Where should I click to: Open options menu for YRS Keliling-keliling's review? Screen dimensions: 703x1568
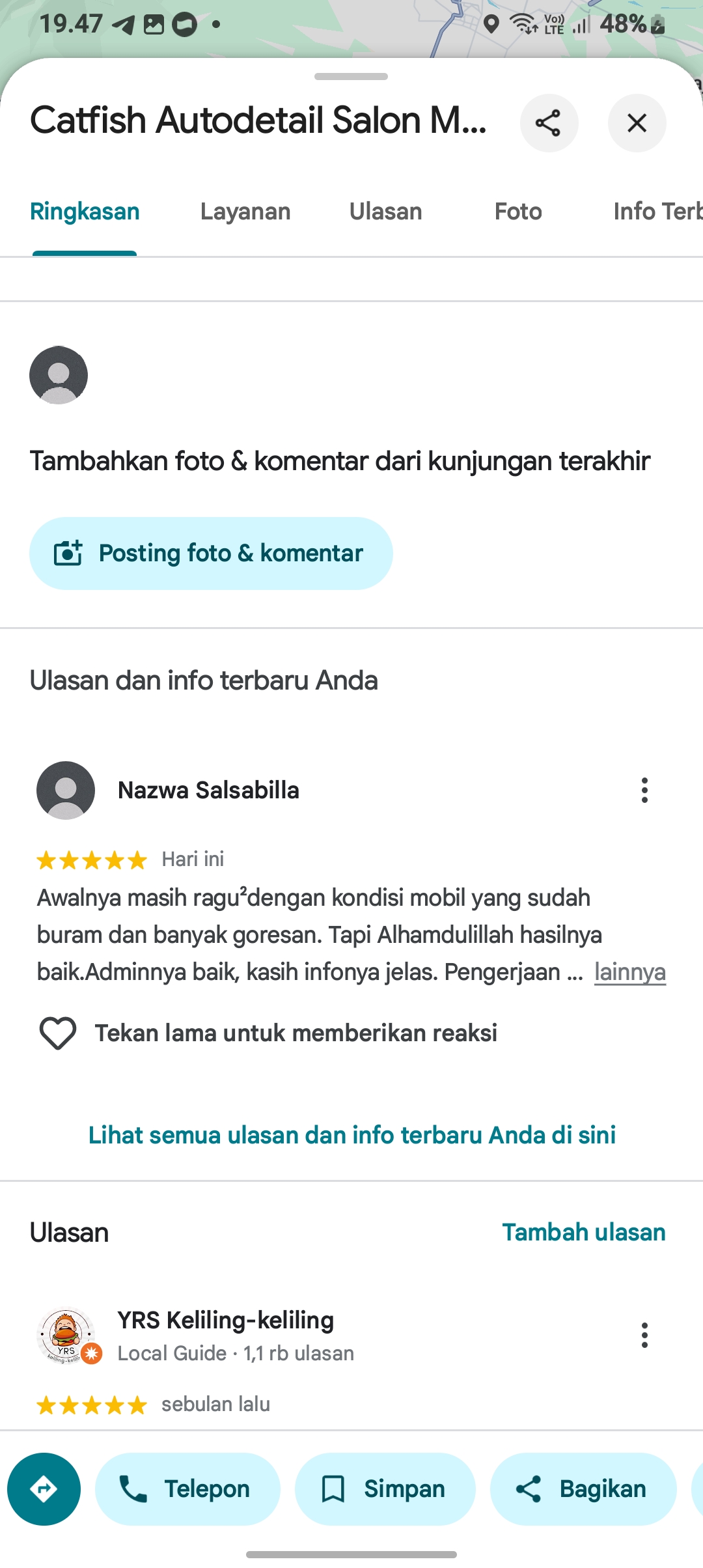(644, 1335)
